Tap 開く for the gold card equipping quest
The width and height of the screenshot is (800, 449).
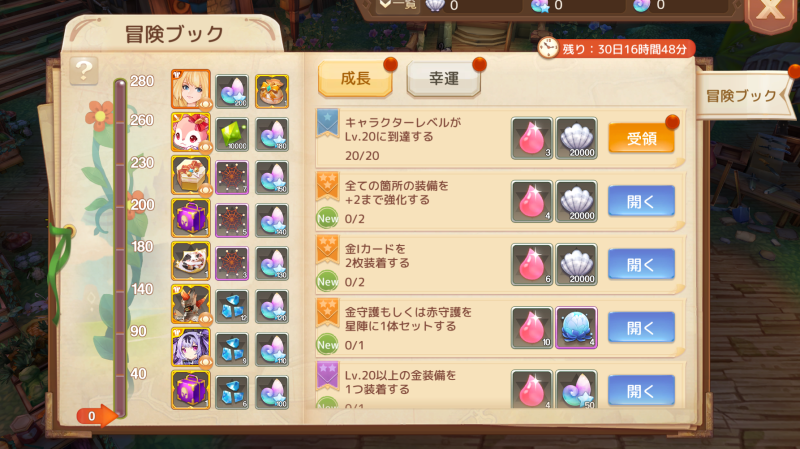tap(641, 264)
